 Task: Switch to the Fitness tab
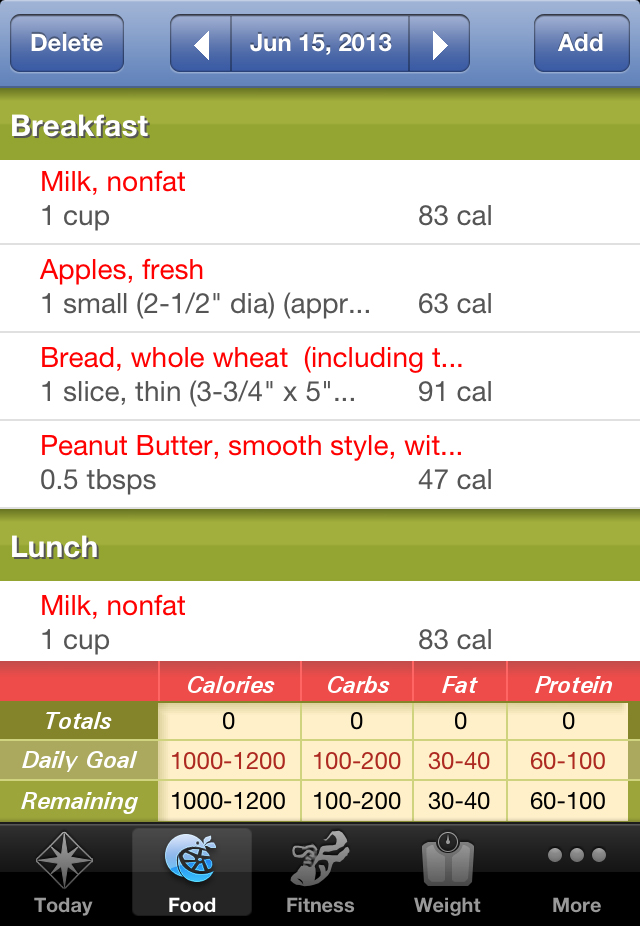(320, 874)
